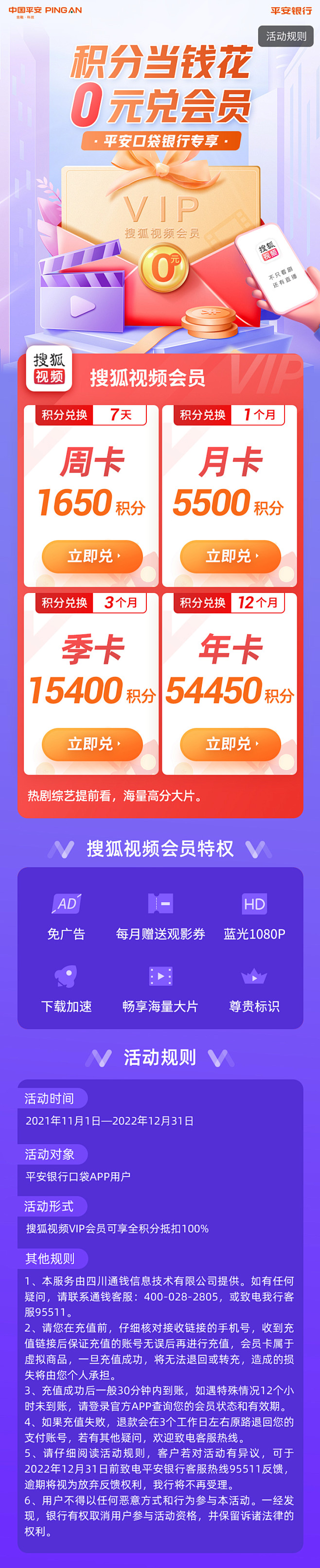This screenshot has width=320, height=1568.
Task: Select 立即兑 under 年卡 54450 积分
Action: click(x=231, y=744)
